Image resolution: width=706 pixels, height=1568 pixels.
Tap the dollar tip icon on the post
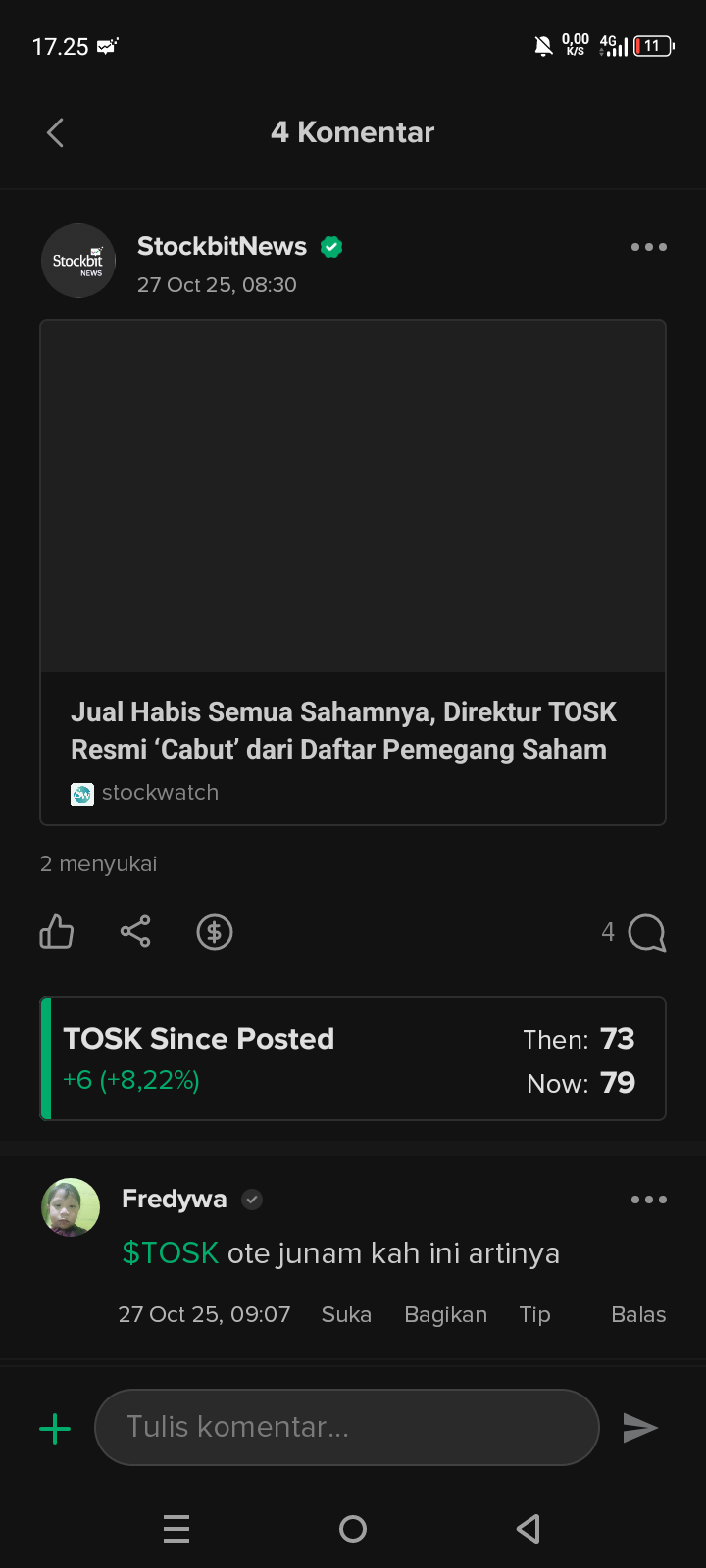(214, 931)
